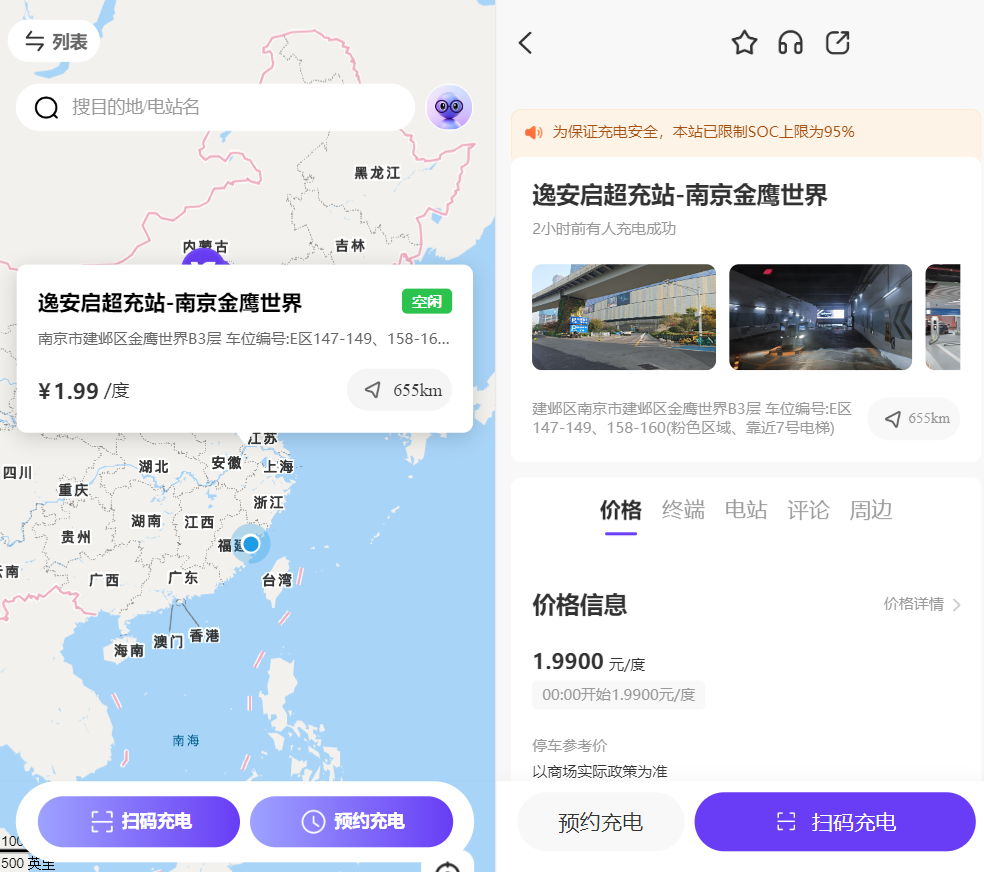The height and width of the screenshot is (872, 984).
Task: Start navigation with the 655km button in details
Action: click(x=914, y=418)
